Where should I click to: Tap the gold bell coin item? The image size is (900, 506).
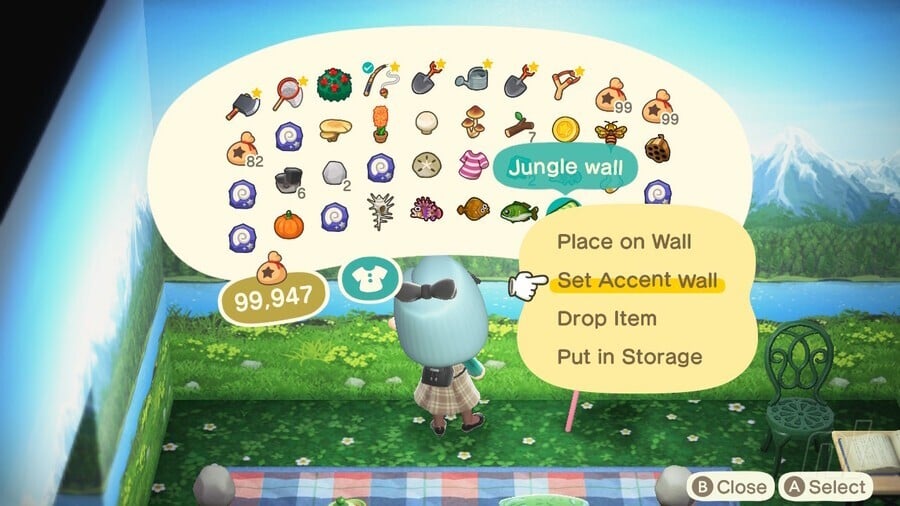tap(565, 130)
